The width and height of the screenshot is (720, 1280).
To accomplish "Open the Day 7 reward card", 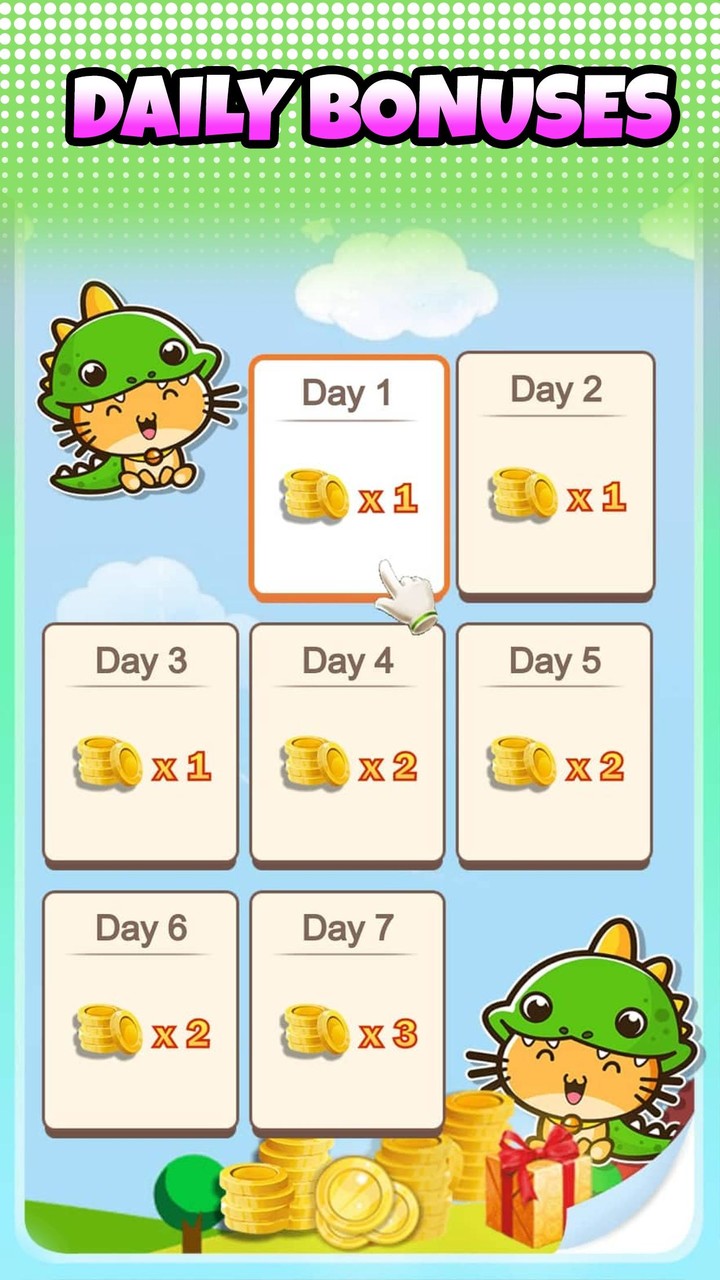I will (x=347, y=1010).
